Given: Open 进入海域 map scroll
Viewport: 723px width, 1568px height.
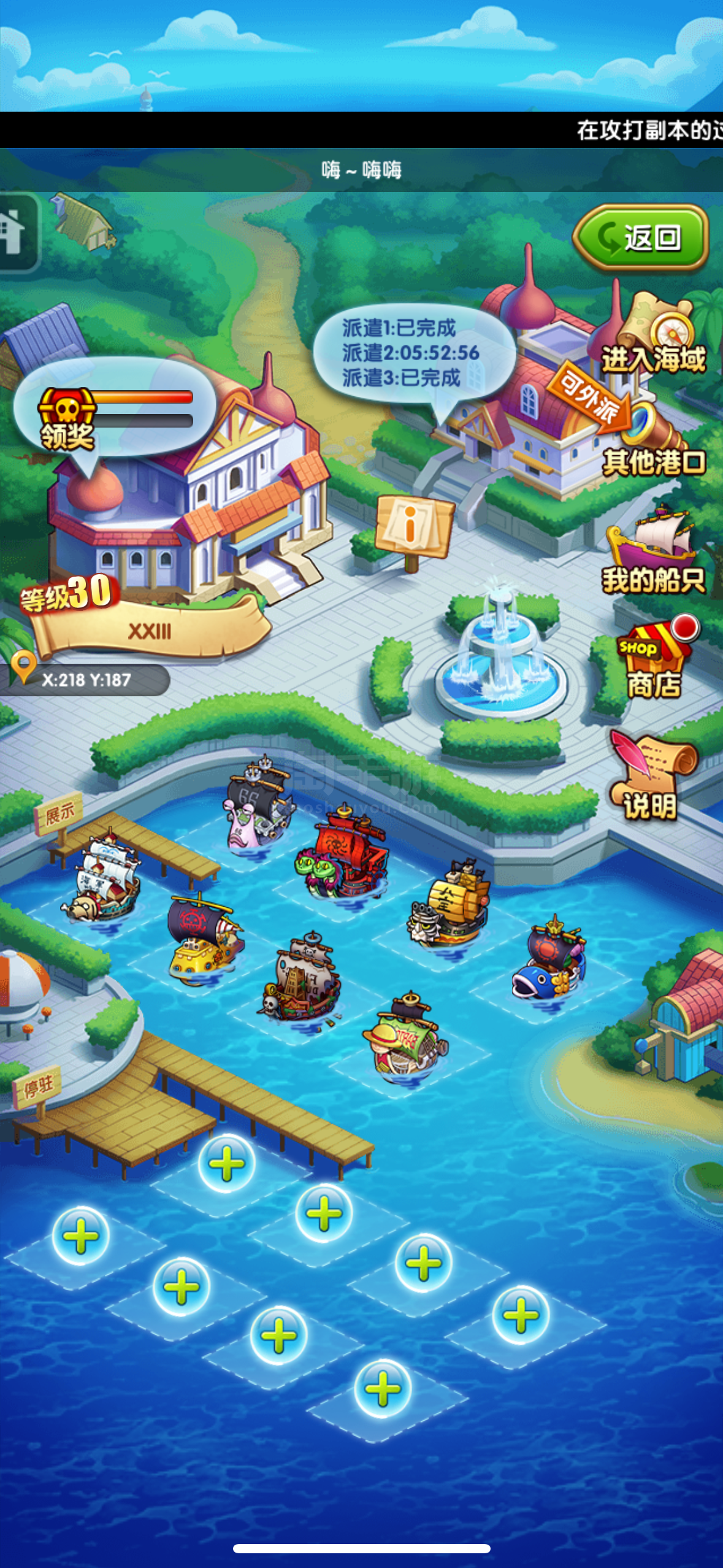Looking at the screenshot, I should [x=654, y=336].
